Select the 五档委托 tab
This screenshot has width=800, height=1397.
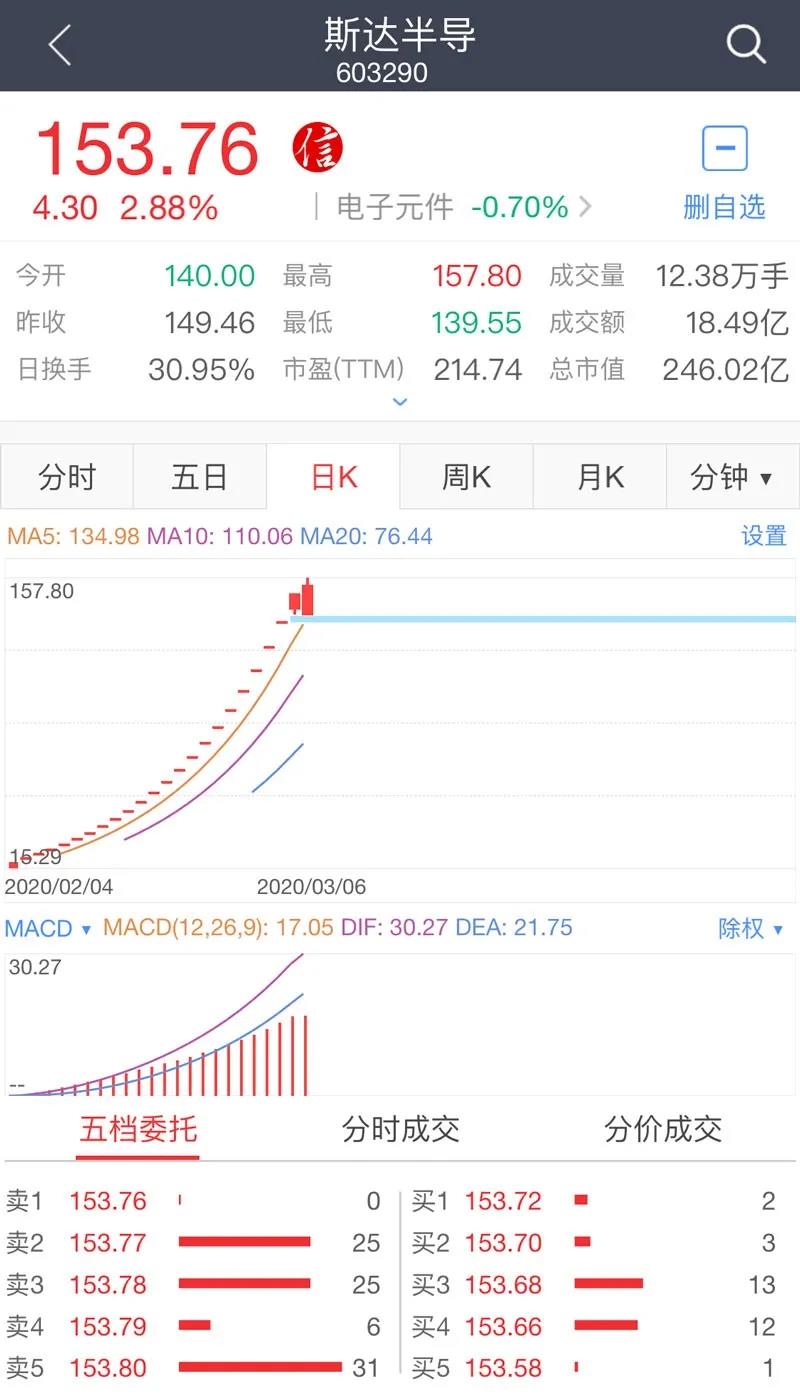pos(138,1130)
